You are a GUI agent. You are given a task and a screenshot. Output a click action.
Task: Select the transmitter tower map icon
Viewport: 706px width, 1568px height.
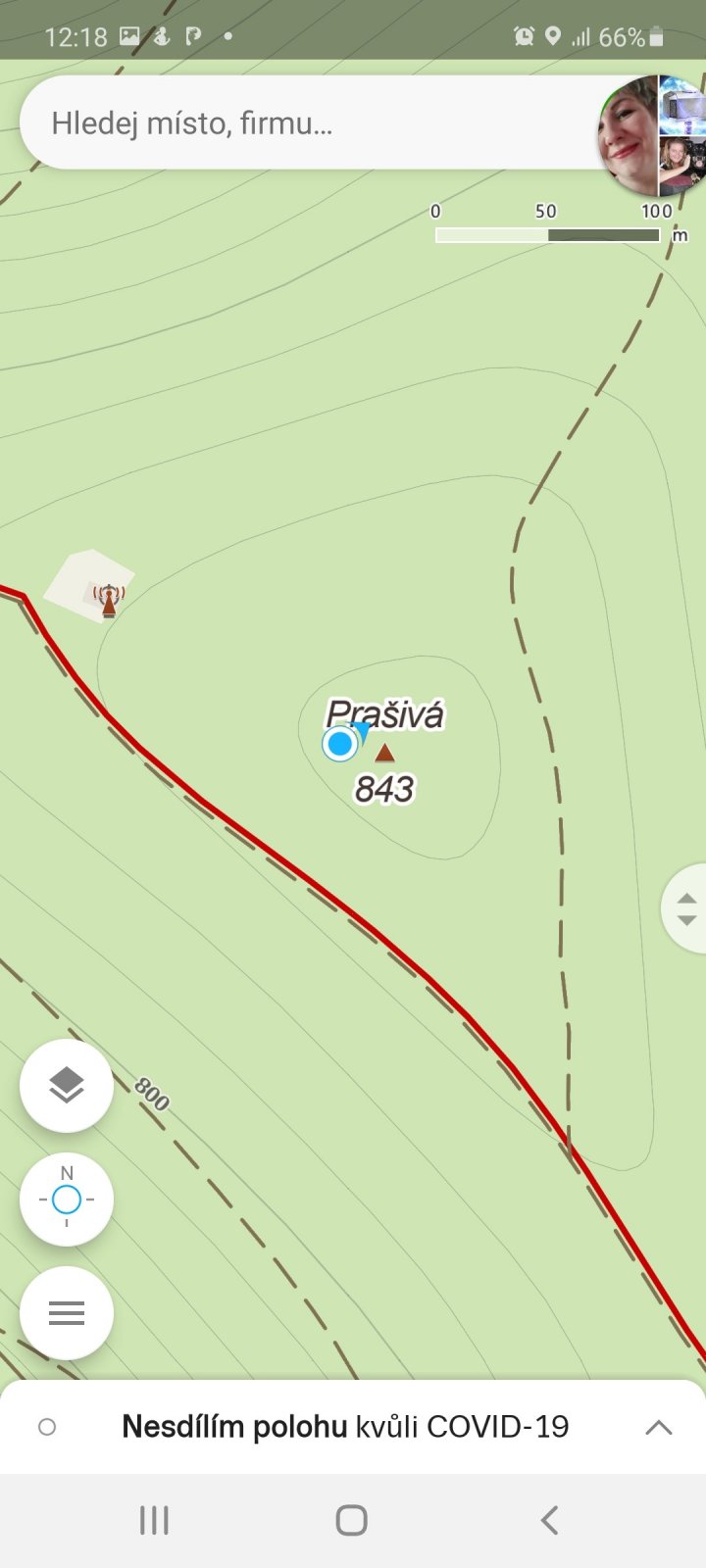point(109,599)
